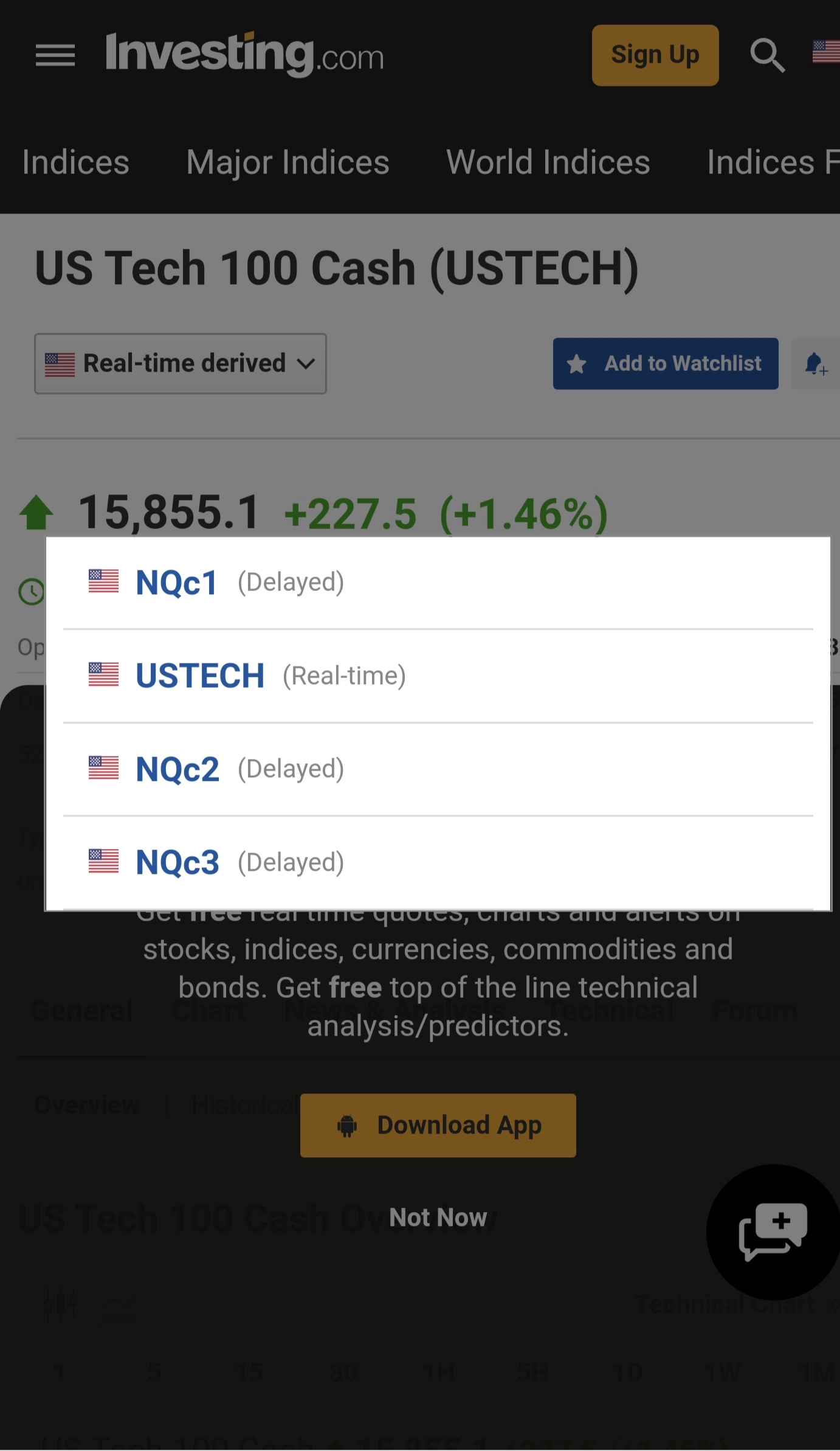Viewport: 840px width, 1451px height.
Task: Dismiss the app prompt with Not Now
Action: (438, 1217)
